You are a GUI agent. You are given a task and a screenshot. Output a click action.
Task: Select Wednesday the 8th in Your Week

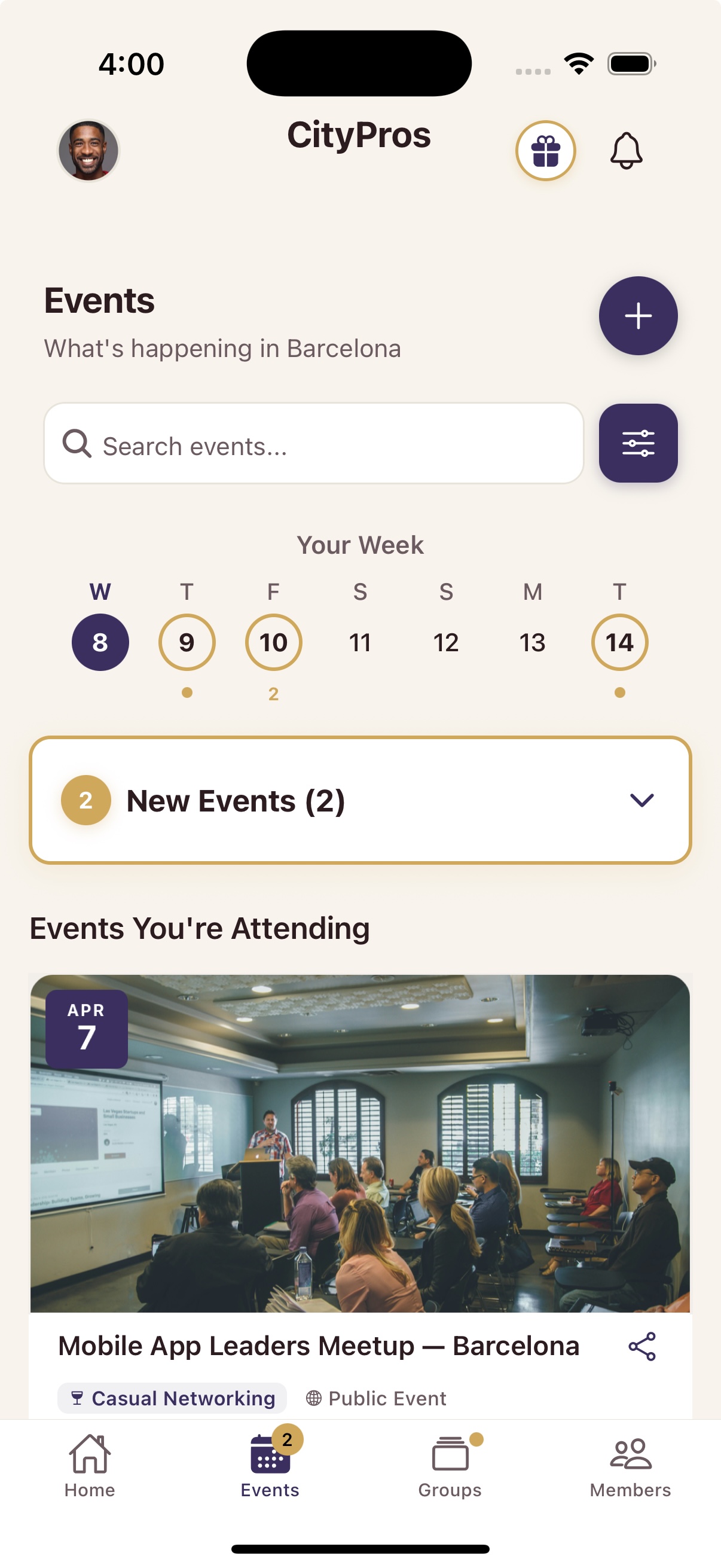coord(100,642)
